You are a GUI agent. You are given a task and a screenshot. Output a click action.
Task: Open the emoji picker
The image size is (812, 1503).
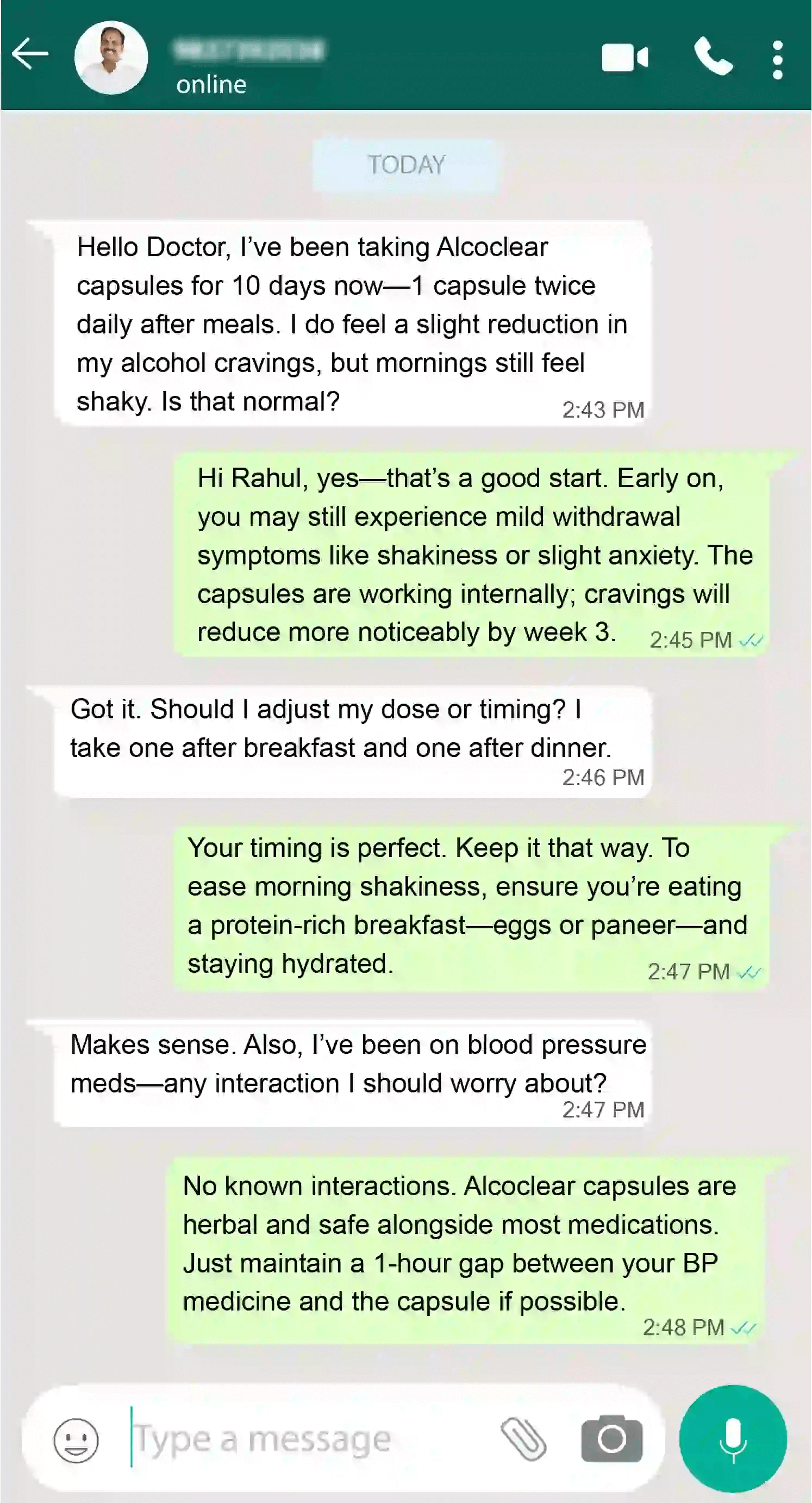click(x=76, y=1440)
